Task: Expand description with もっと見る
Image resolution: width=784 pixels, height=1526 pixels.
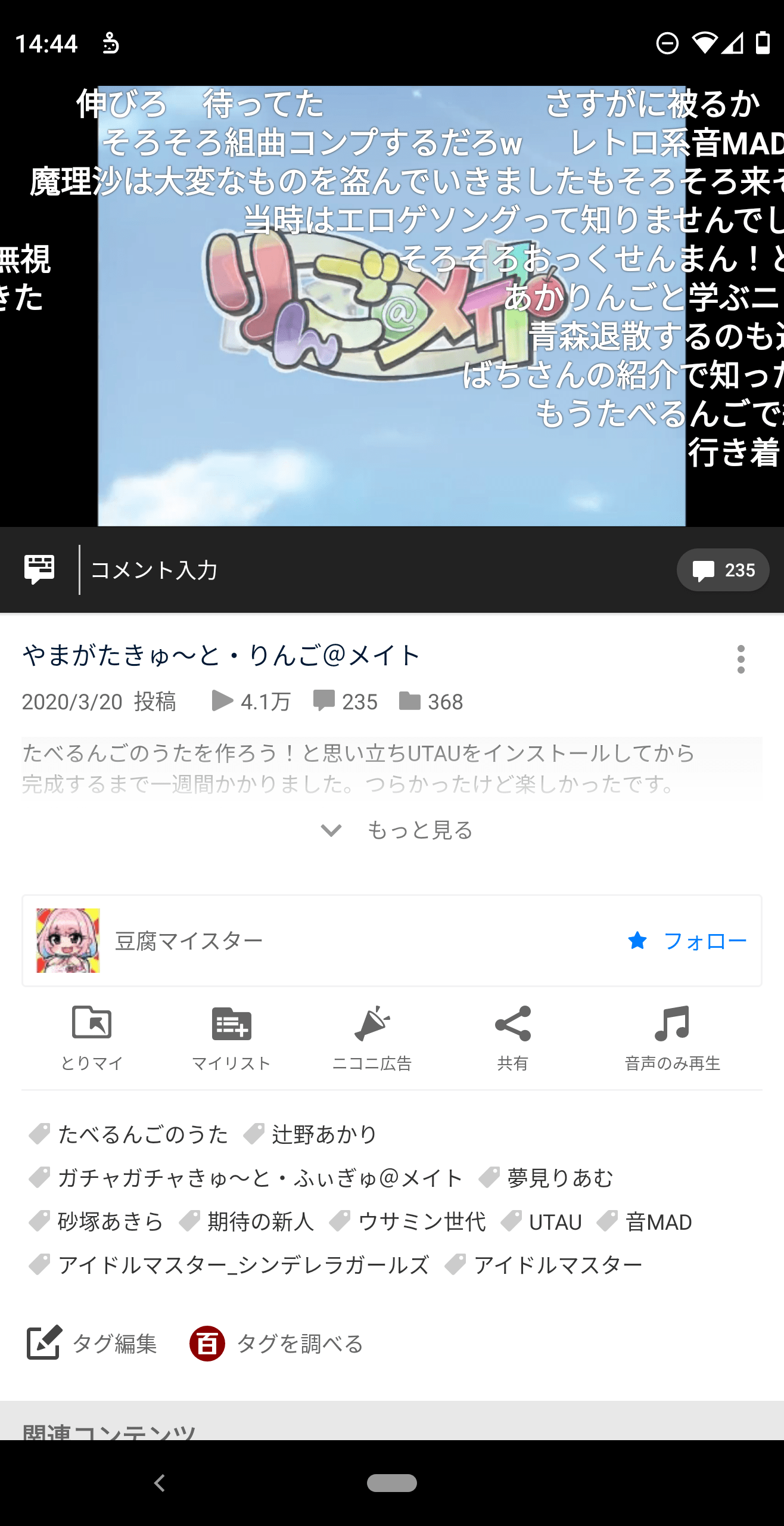Action: [396, 830]
